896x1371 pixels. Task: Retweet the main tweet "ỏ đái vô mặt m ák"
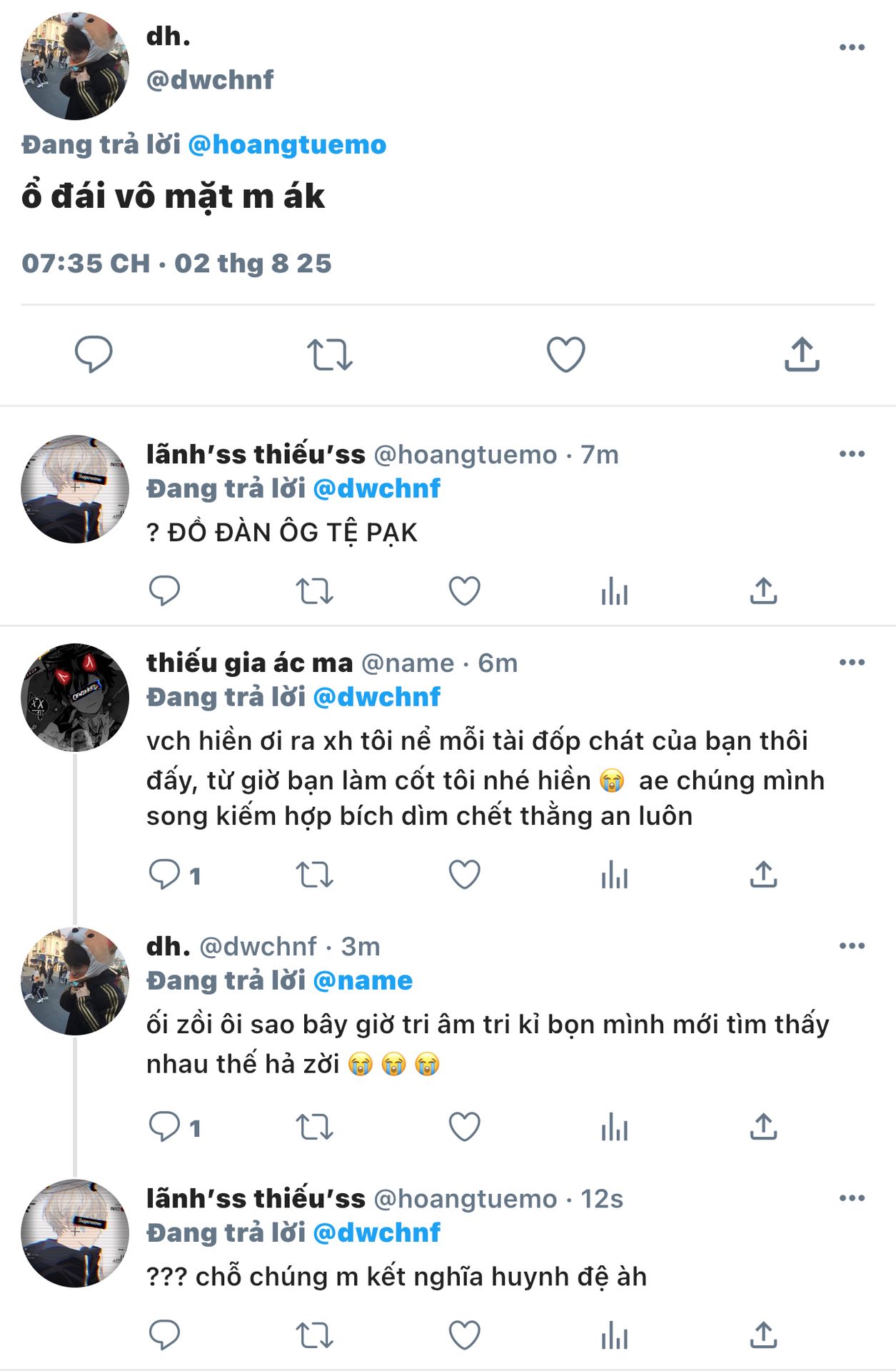pyautogui.click(x=330, y=354)
